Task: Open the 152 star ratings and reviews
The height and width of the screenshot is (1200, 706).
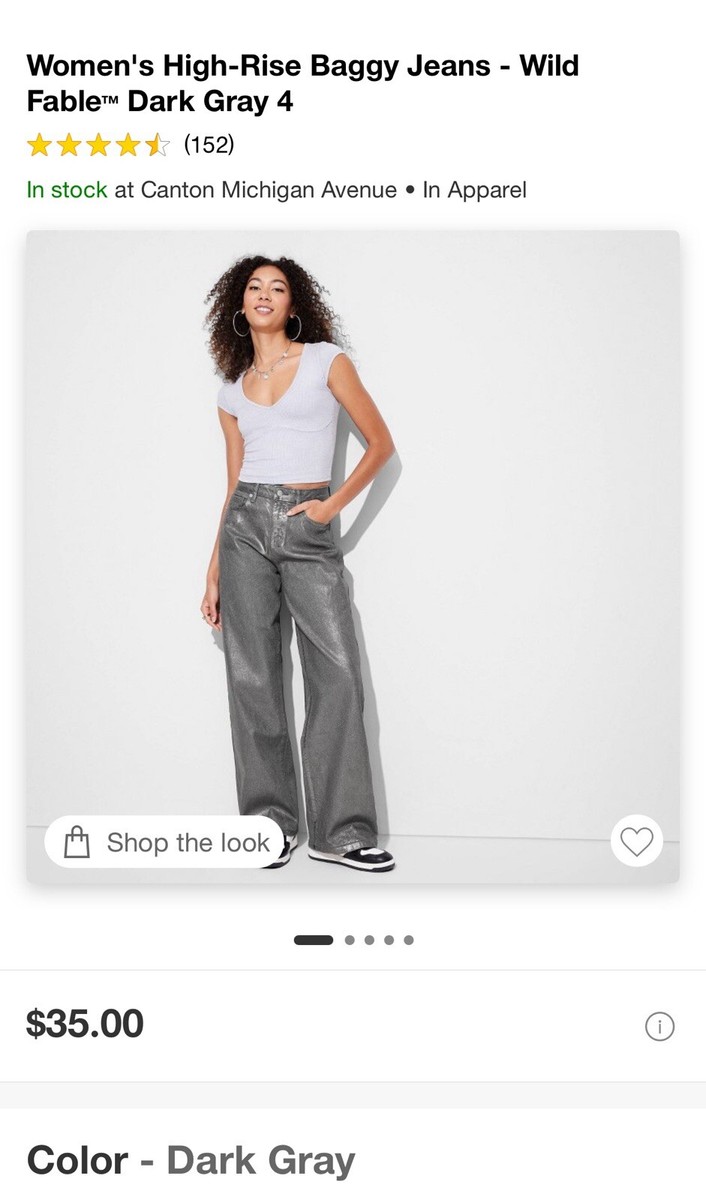Action: (130, 145)
